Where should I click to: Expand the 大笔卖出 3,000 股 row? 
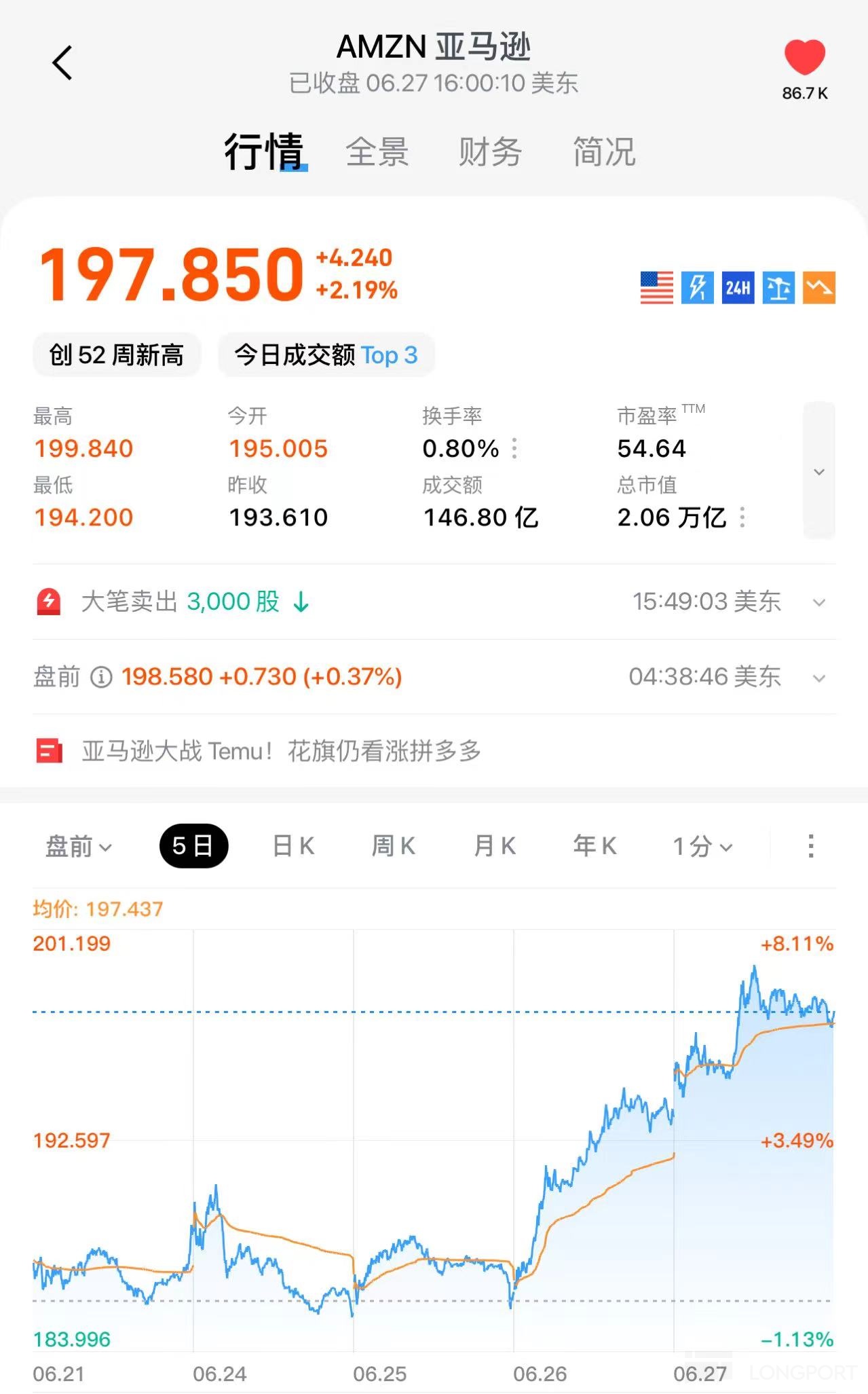tap(819, 602)
